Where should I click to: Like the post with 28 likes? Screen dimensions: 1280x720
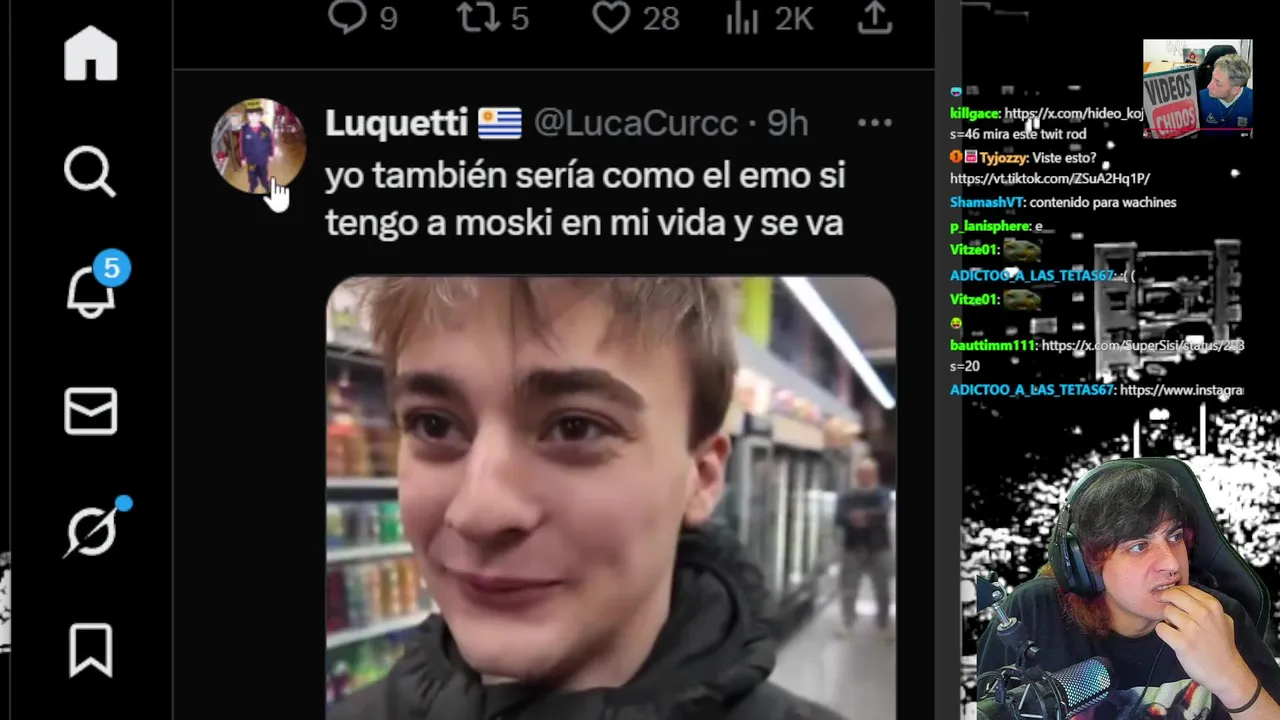click(611, 17)
